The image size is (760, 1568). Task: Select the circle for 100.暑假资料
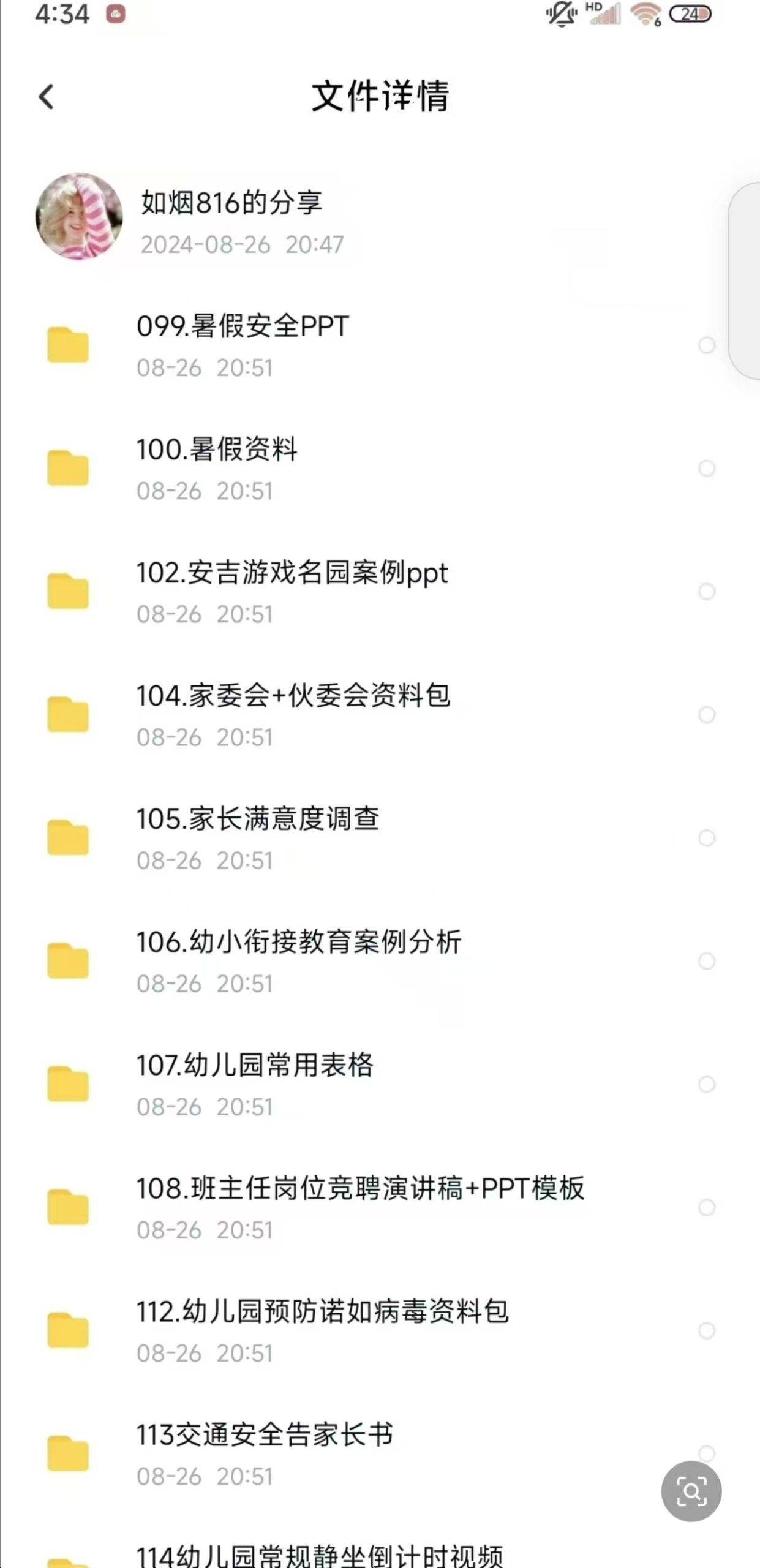pyautogui.click(x=707, y=469)
